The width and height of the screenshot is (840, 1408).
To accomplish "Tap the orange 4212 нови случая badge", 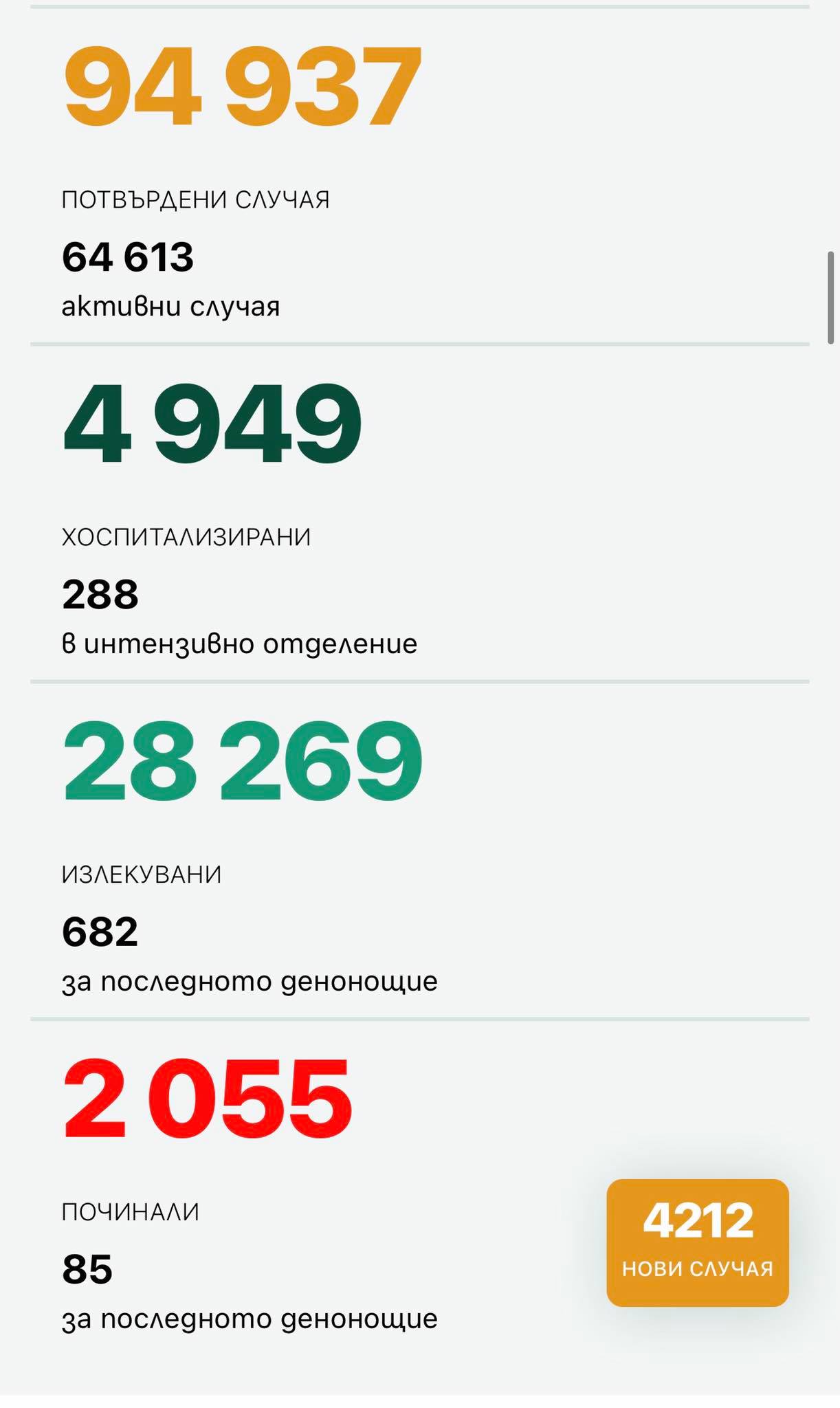I will pyautogui.click(x=698, y=1242).
